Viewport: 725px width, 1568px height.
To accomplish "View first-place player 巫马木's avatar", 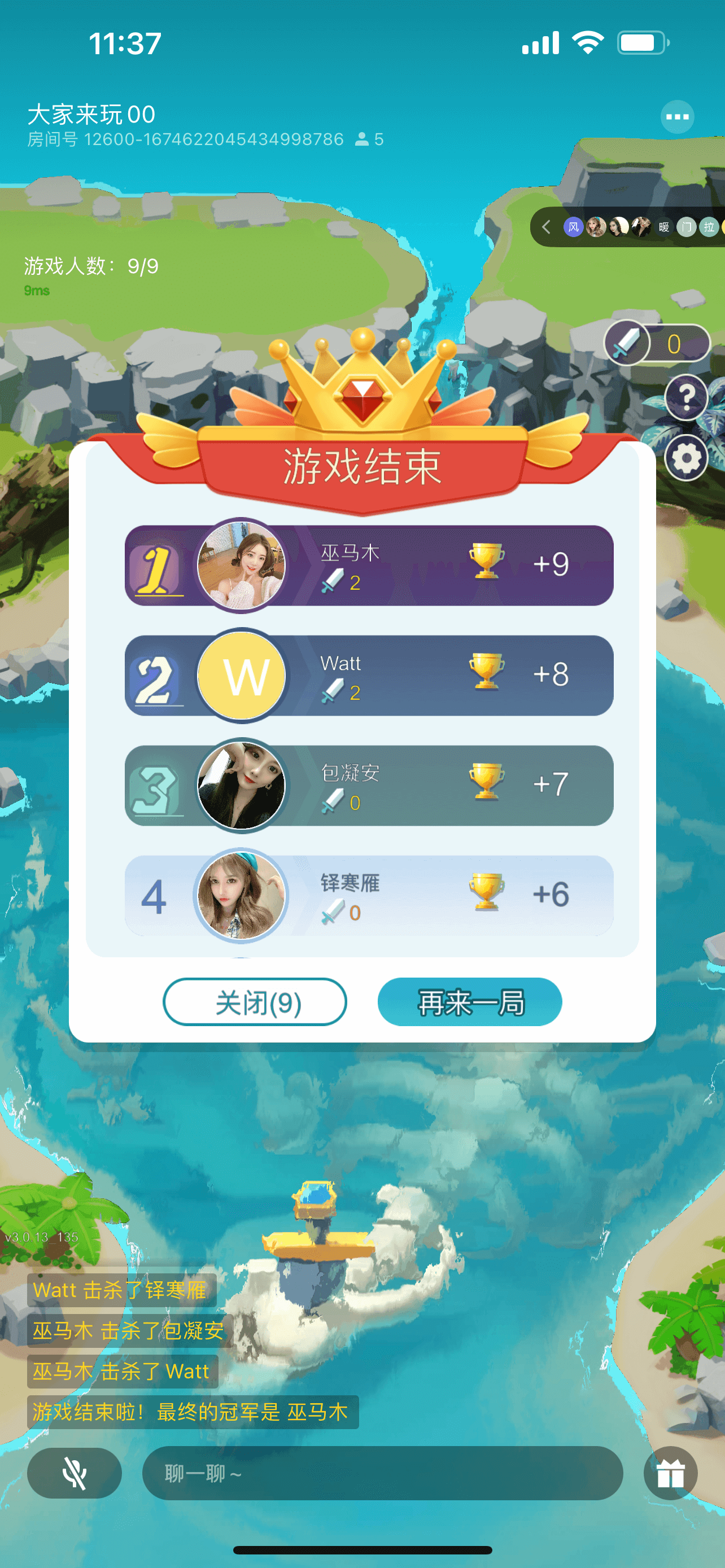I will point(242,566).
